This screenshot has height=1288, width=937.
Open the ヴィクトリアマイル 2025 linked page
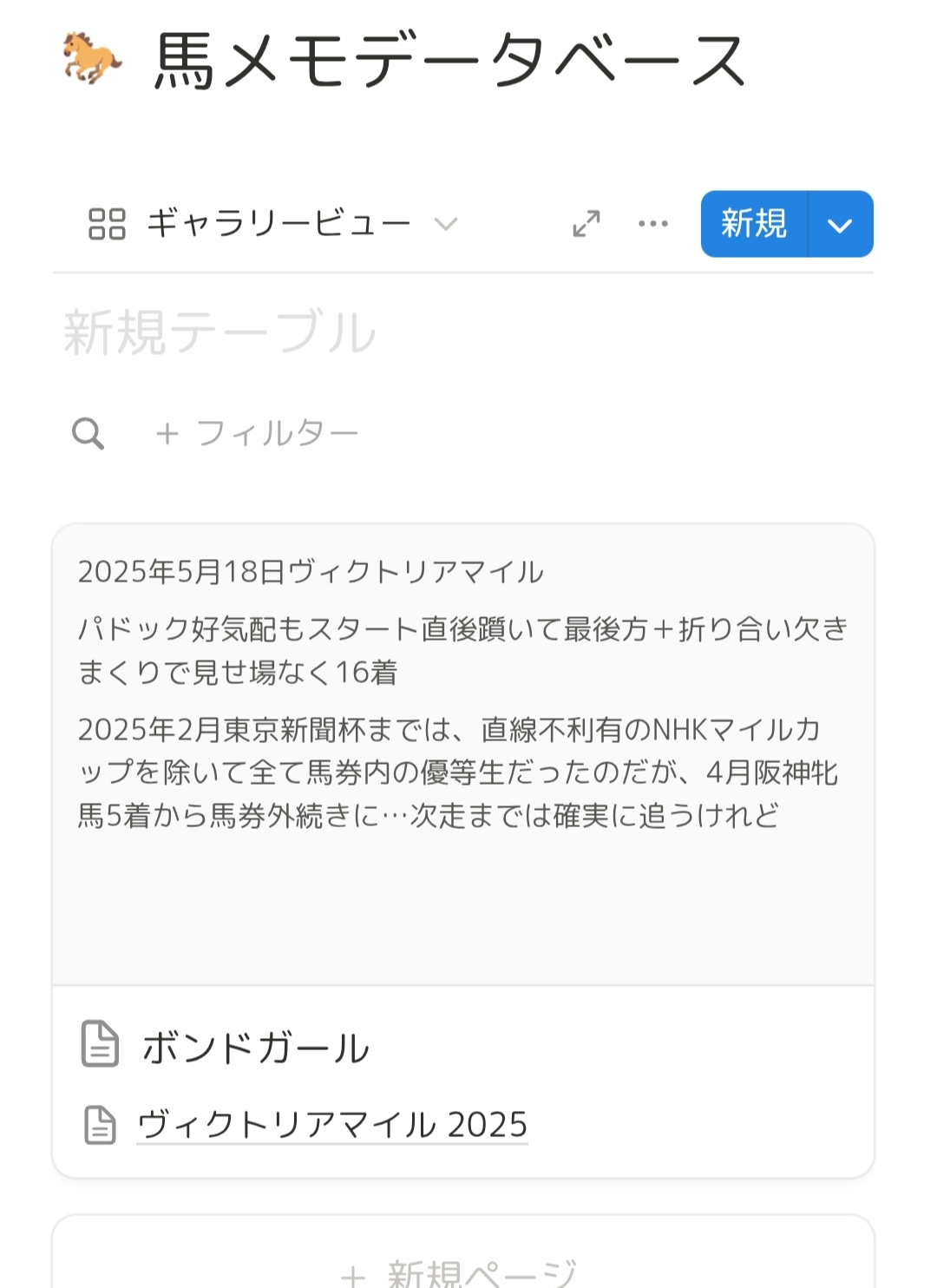[331, 1124]
